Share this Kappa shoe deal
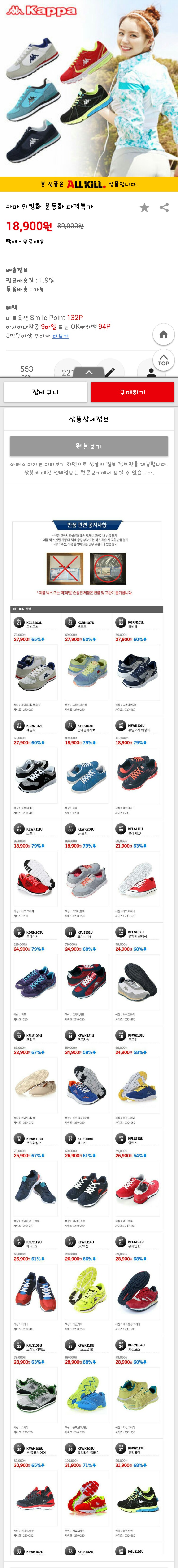Image resolution: width=178 pixels, height=1568 pixels. pos(164,208)
